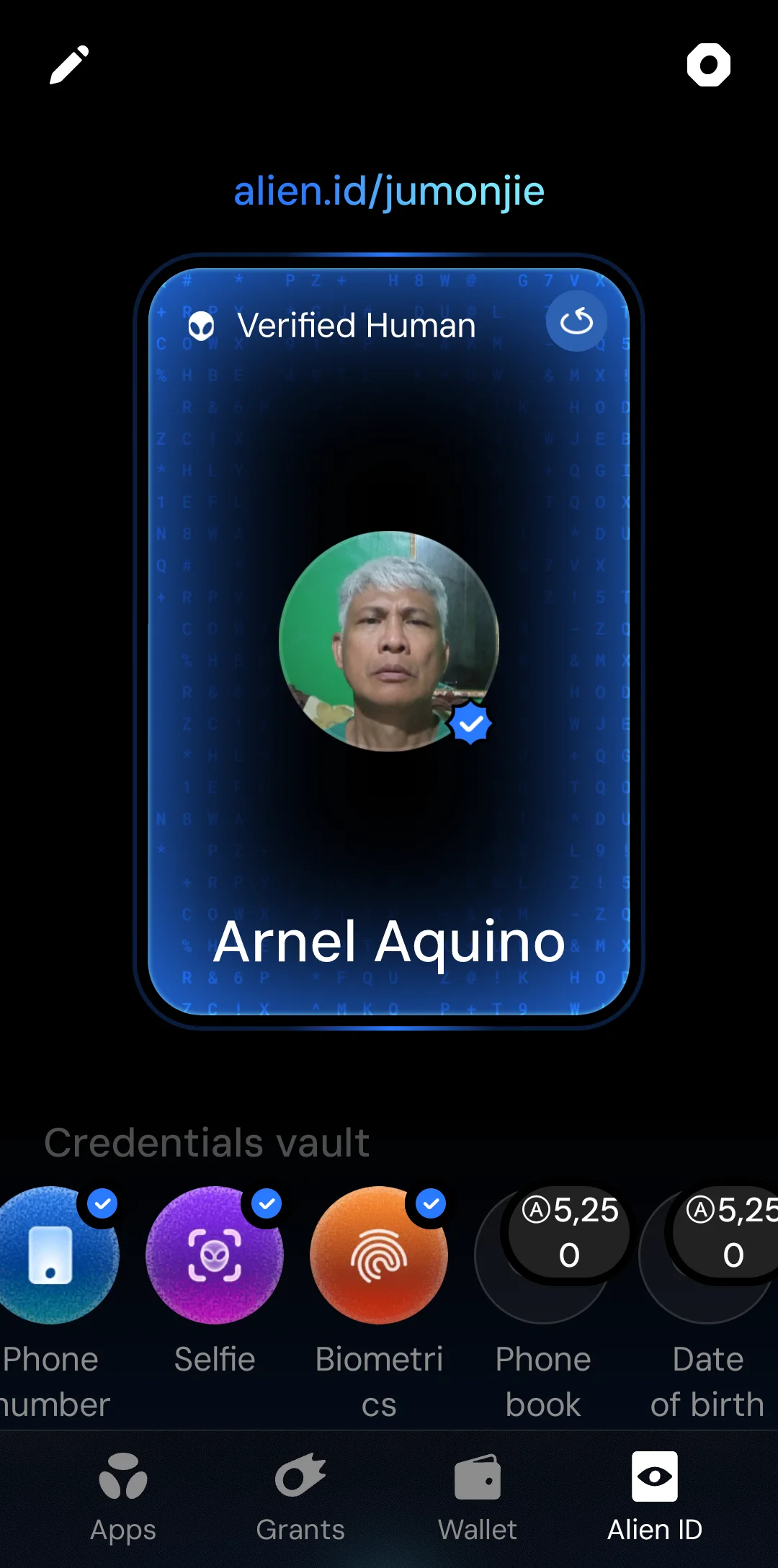Viewport: 778px width, 1568px height.
Task: Select the edit pencil icon
Action: click(68, 65)
